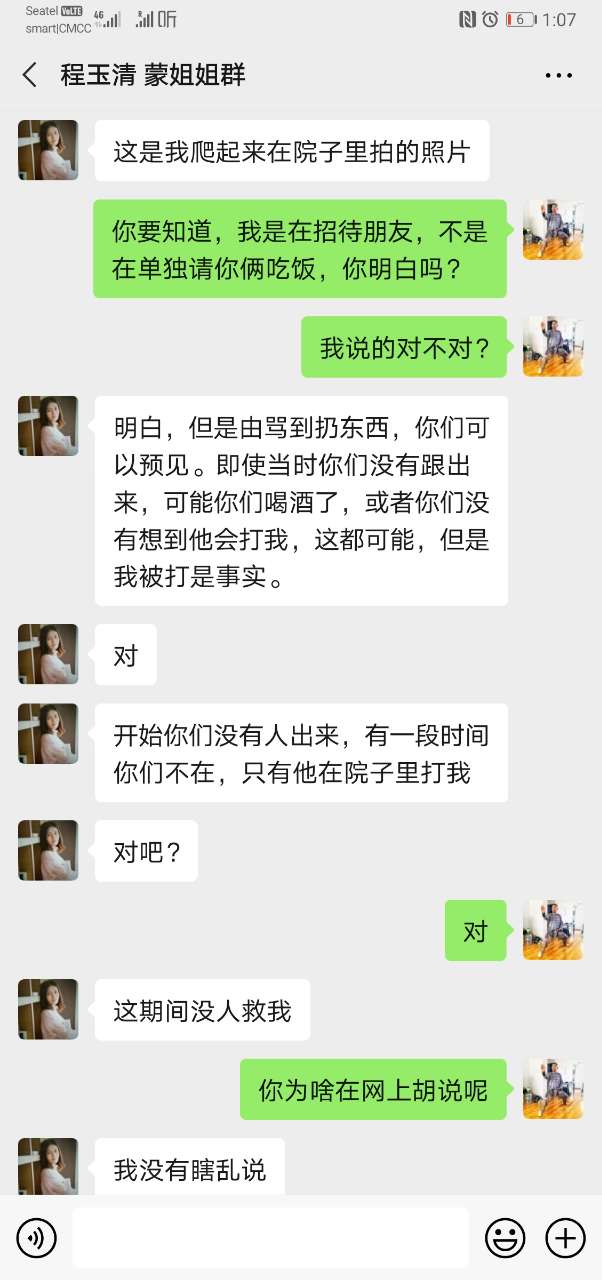Go back from this chat
Viewport: 602px width, 1280px height.
tap(30, 75)
